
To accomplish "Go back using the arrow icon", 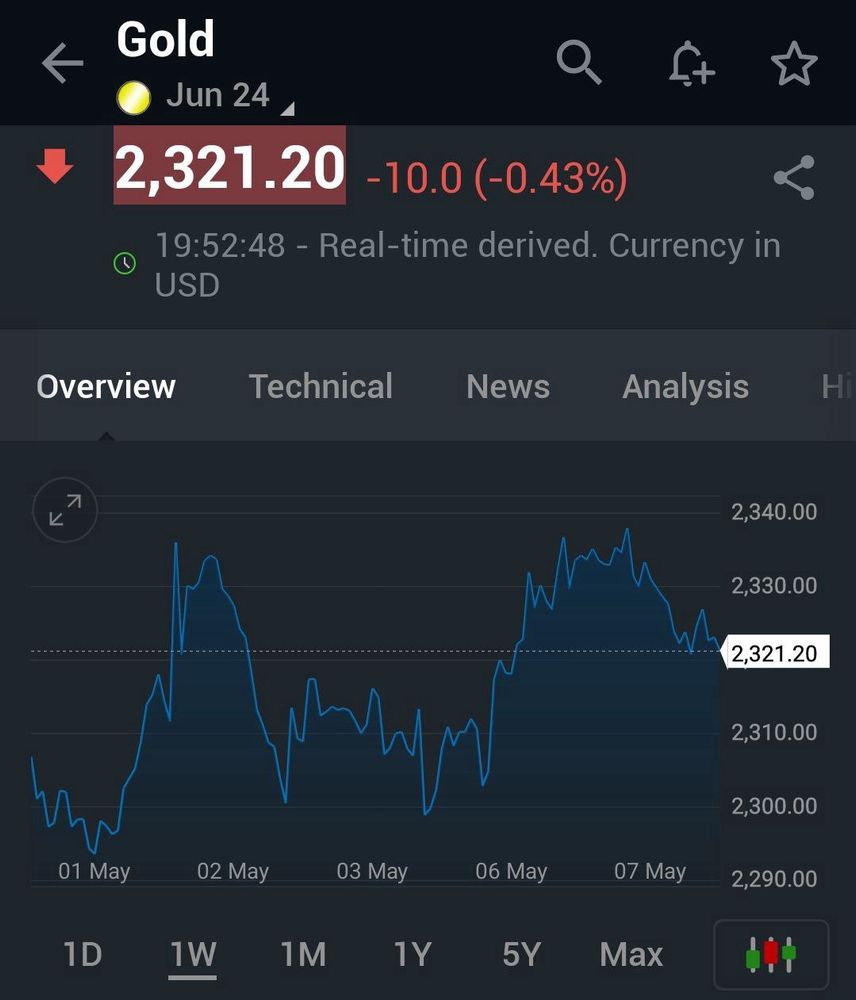I will pos(62,64).
